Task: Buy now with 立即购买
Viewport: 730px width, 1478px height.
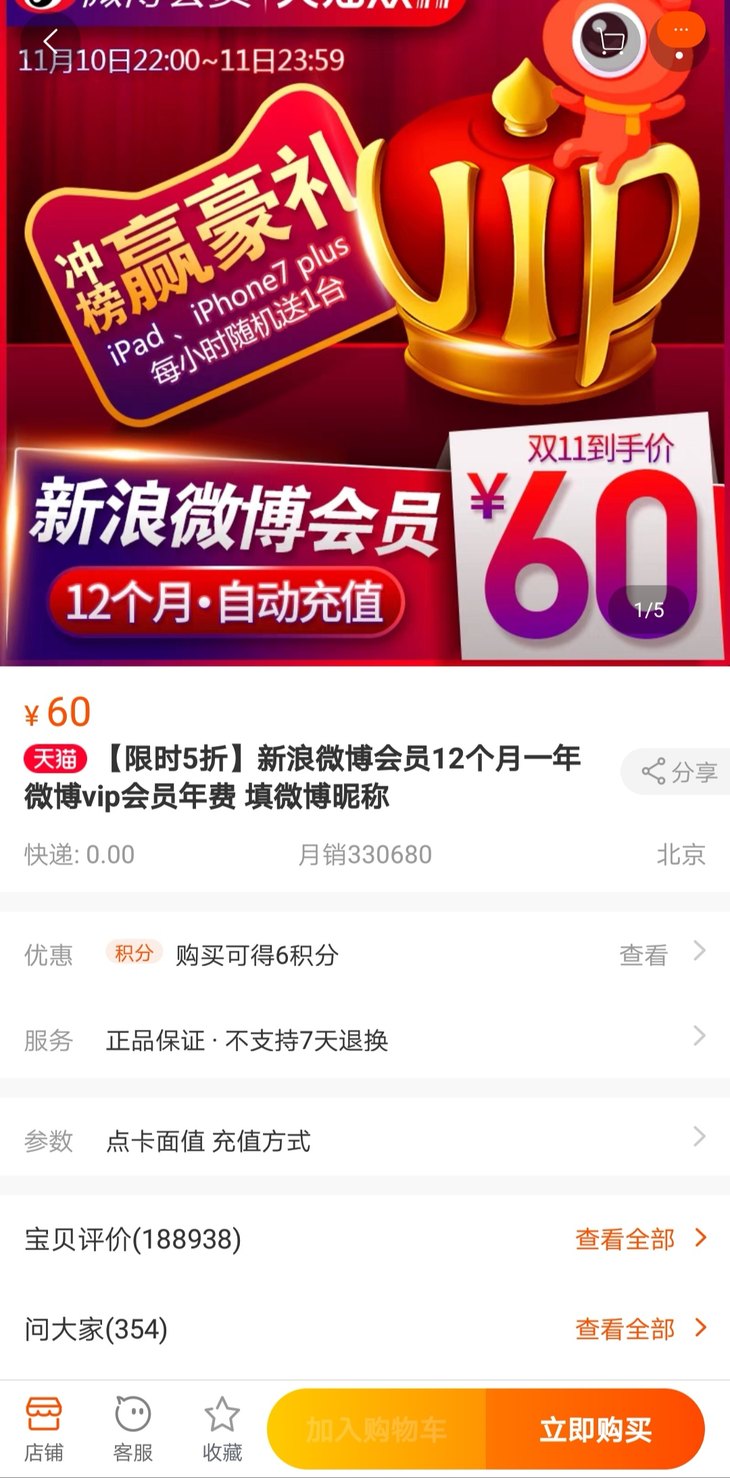Action: click(x=595, y=1430)
